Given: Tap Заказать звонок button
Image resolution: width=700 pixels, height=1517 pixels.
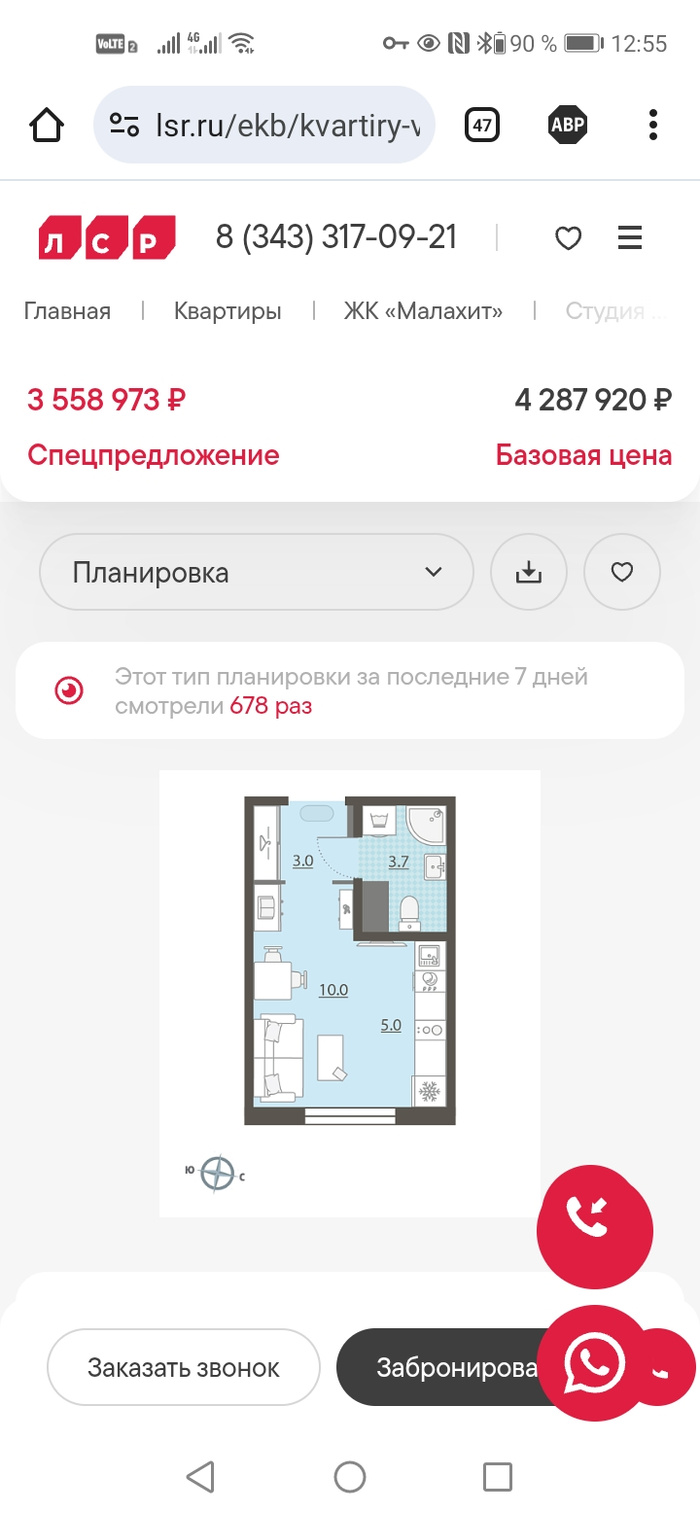Looking at the screenshot, I should click(183, 1367).
